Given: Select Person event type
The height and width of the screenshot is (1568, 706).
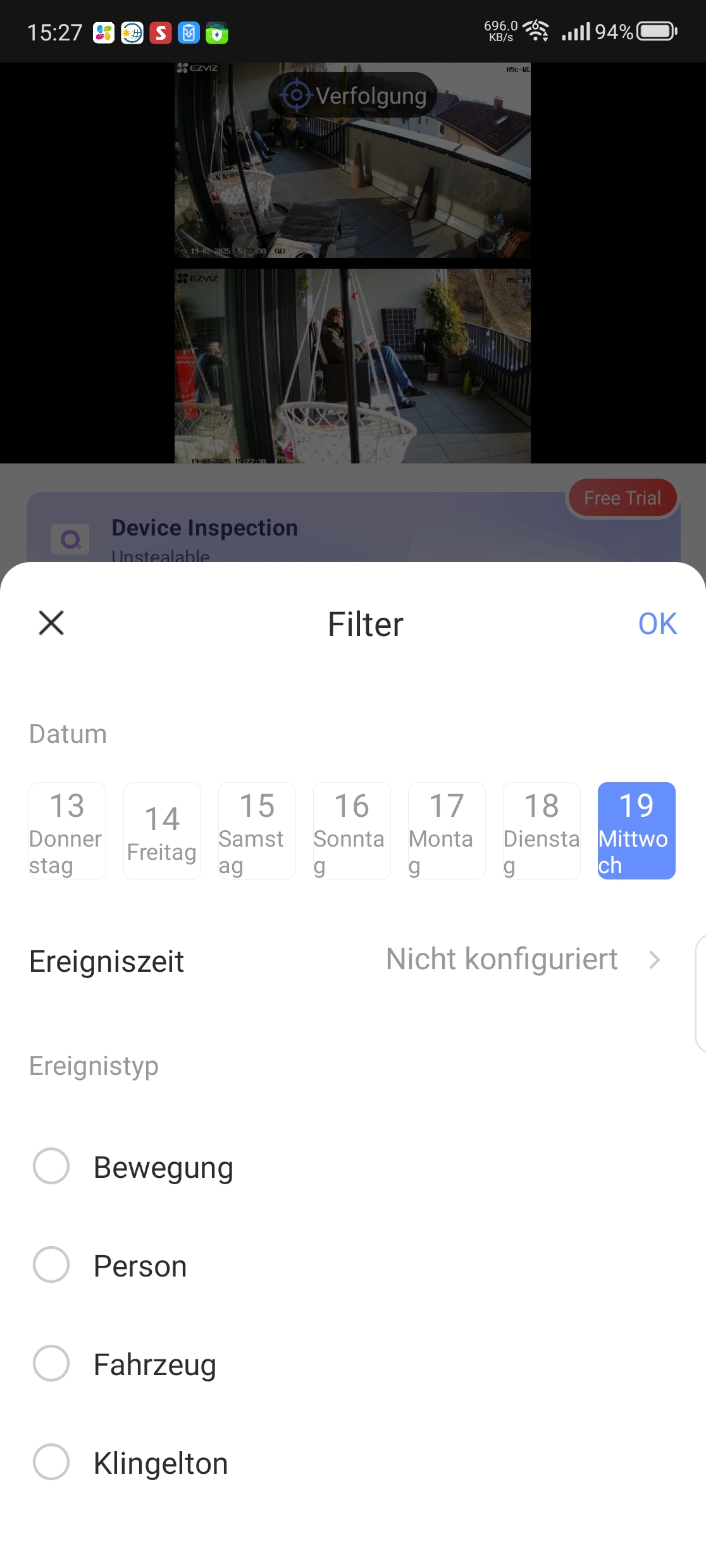Looking at the screenshot, I should coord(51,1265).
